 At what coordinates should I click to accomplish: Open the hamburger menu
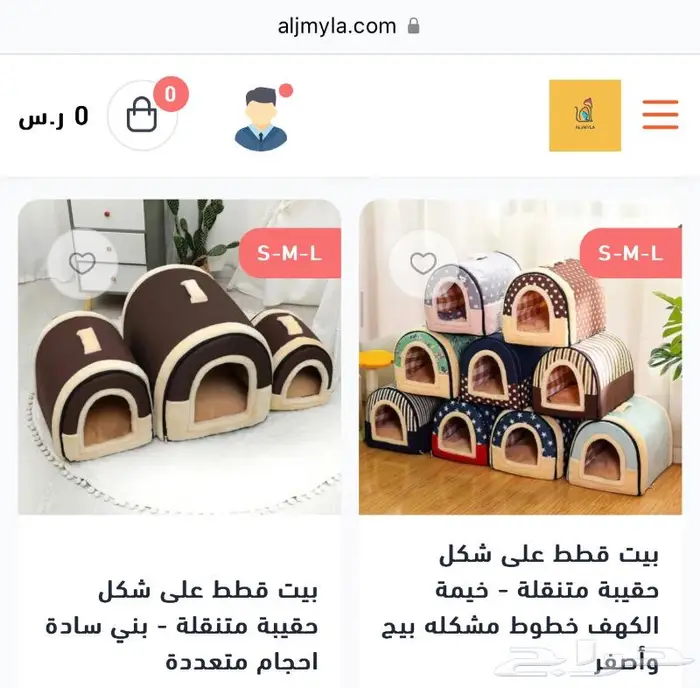coord(660,115)
